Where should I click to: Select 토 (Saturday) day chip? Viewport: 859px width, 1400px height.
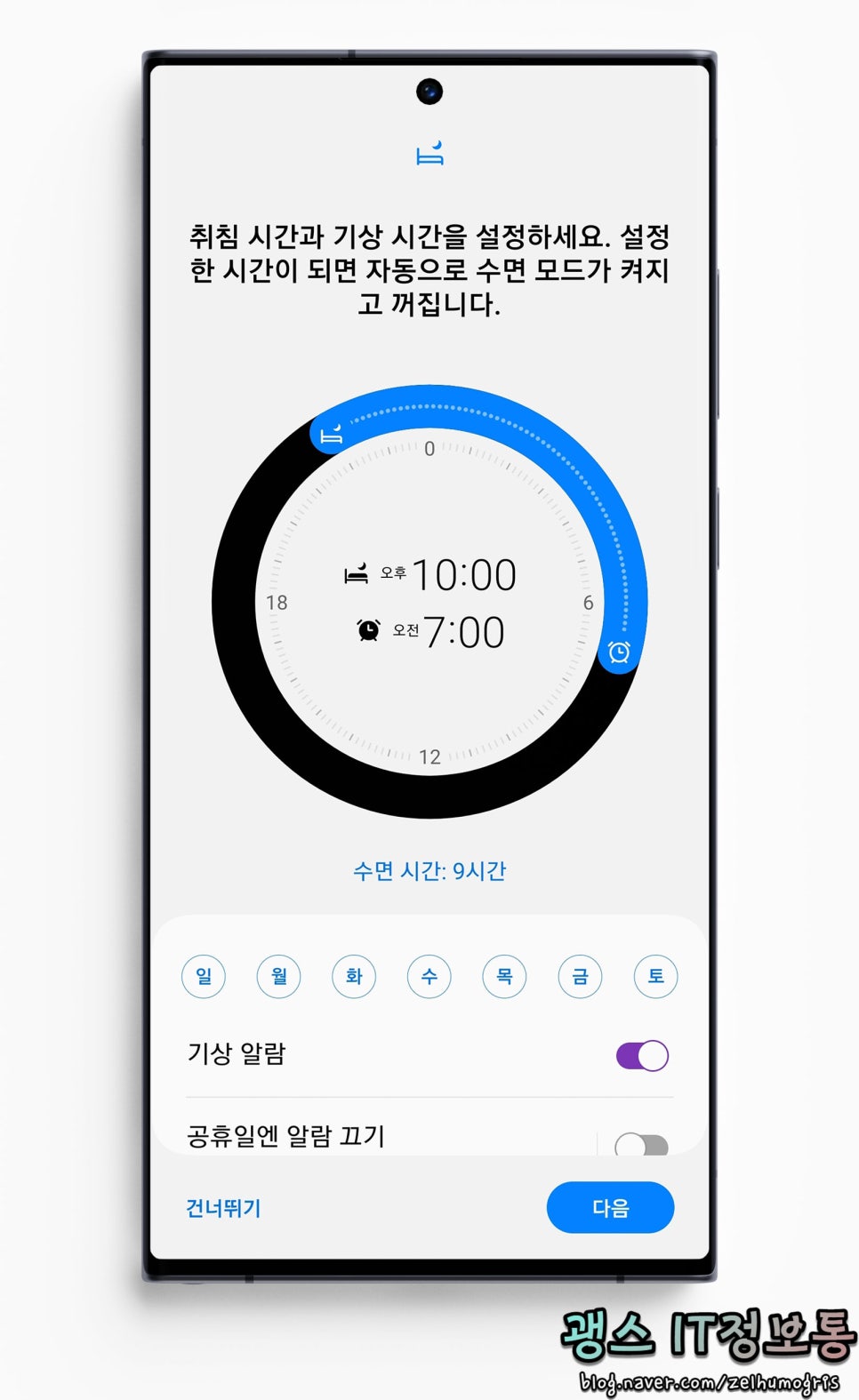click(x=655, y=976)
